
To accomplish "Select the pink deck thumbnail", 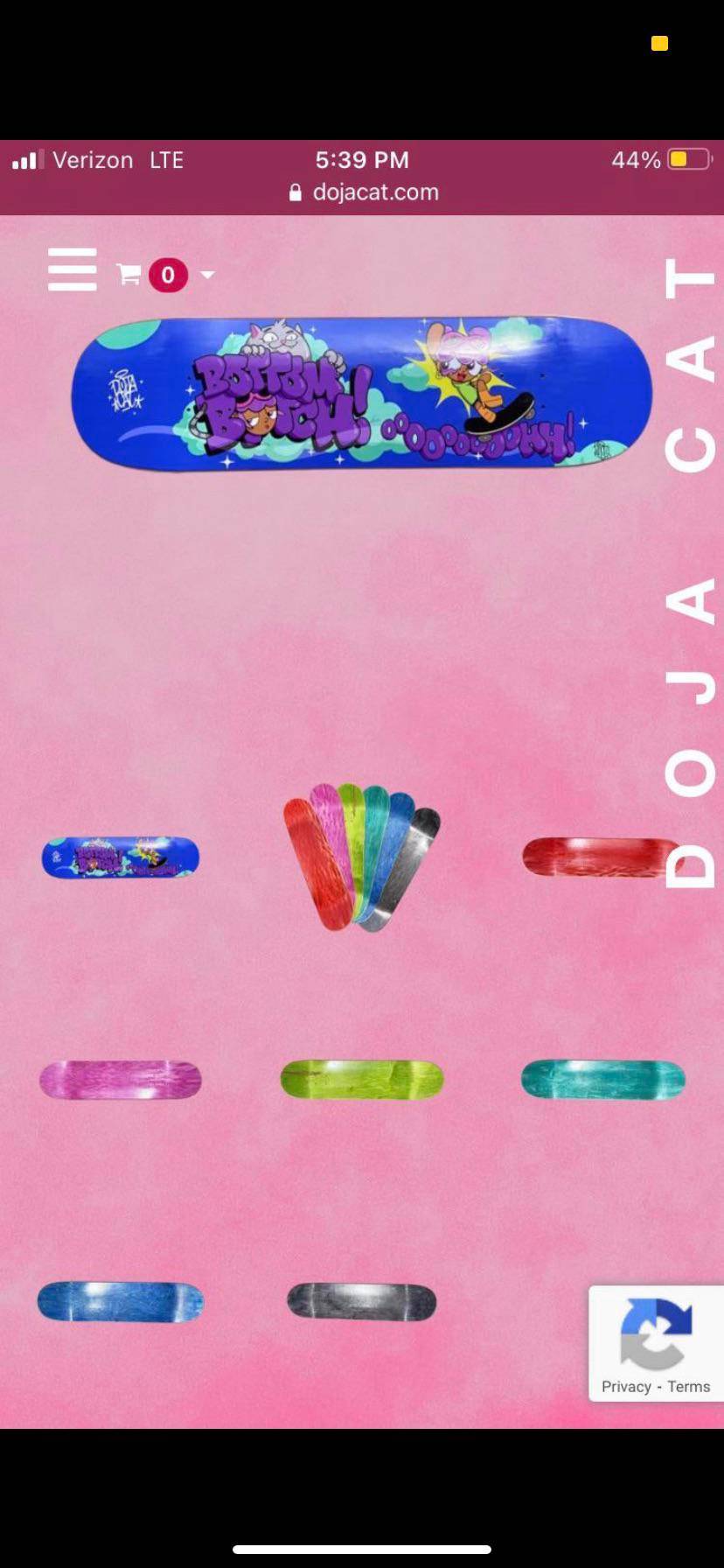I will [121, 1080].
